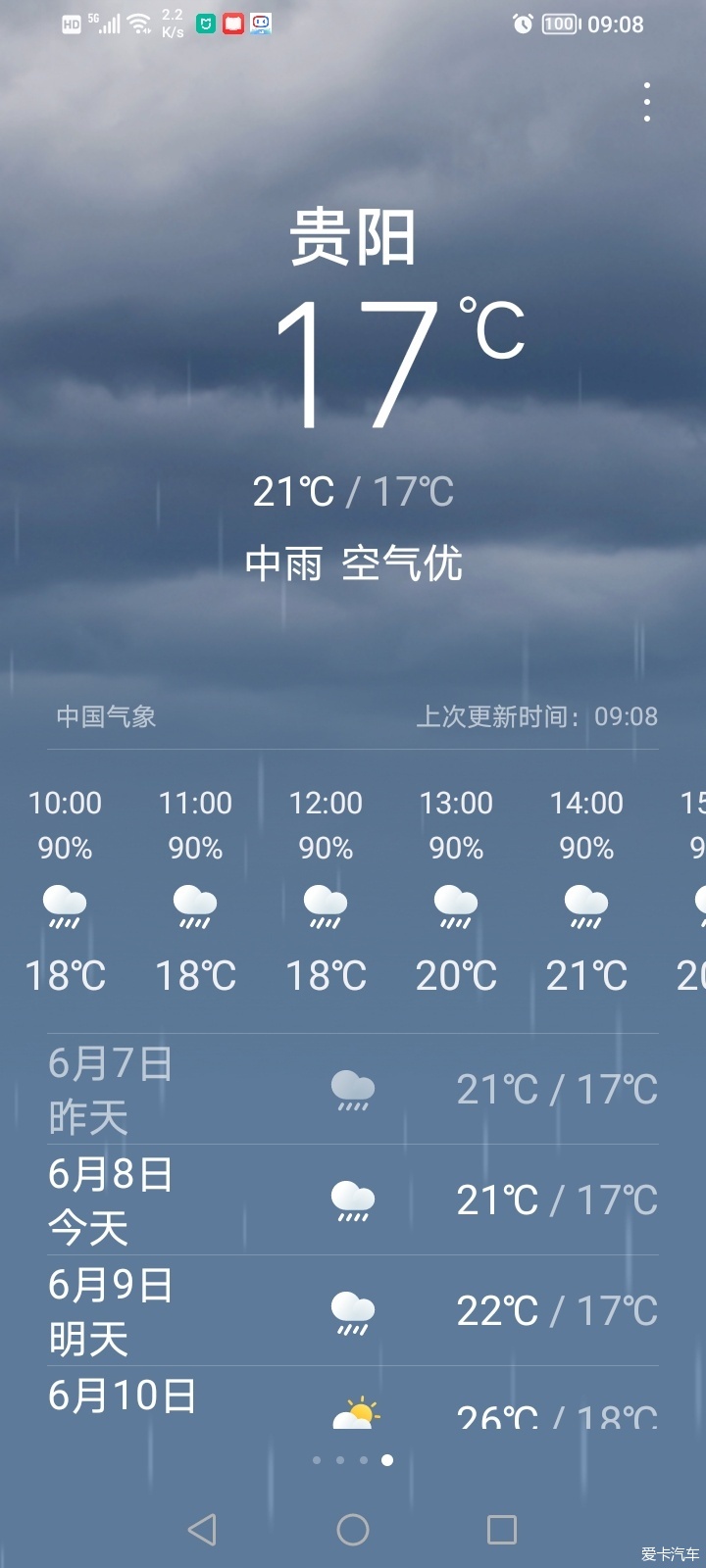The image size is (706, 1568).
Task: Open the forecast for 6月7日 昨天
Action: 353,1089
